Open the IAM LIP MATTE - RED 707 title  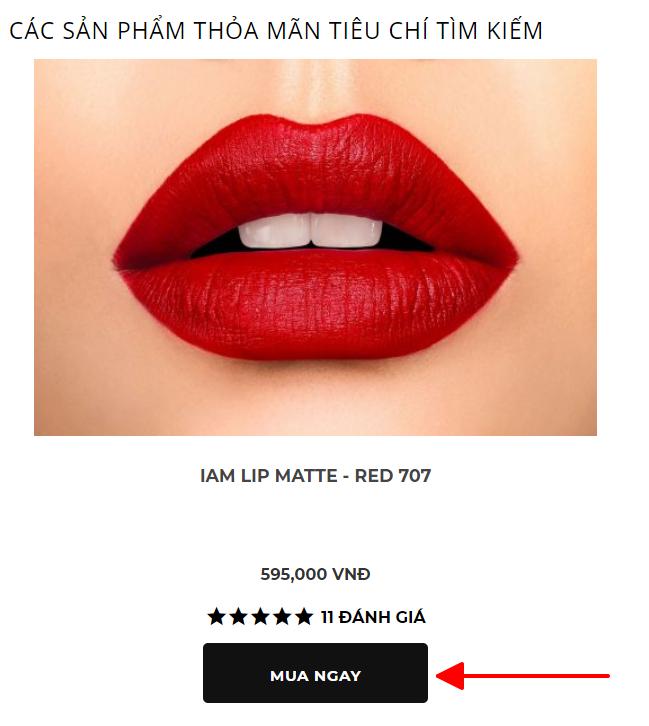click(x=315, y=476)
